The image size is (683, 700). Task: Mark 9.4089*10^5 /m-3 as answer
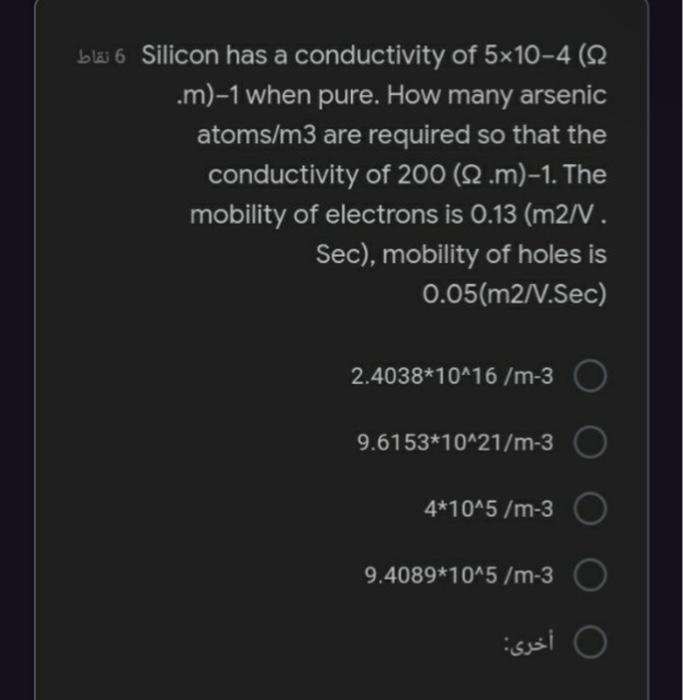(591, 576)
